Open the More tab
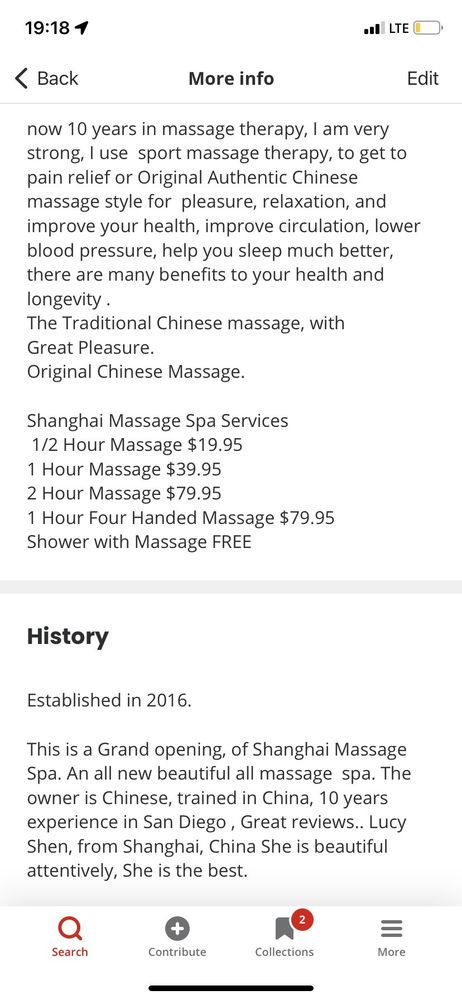The height and width of the screenshot is (1000, 462). 391,936
